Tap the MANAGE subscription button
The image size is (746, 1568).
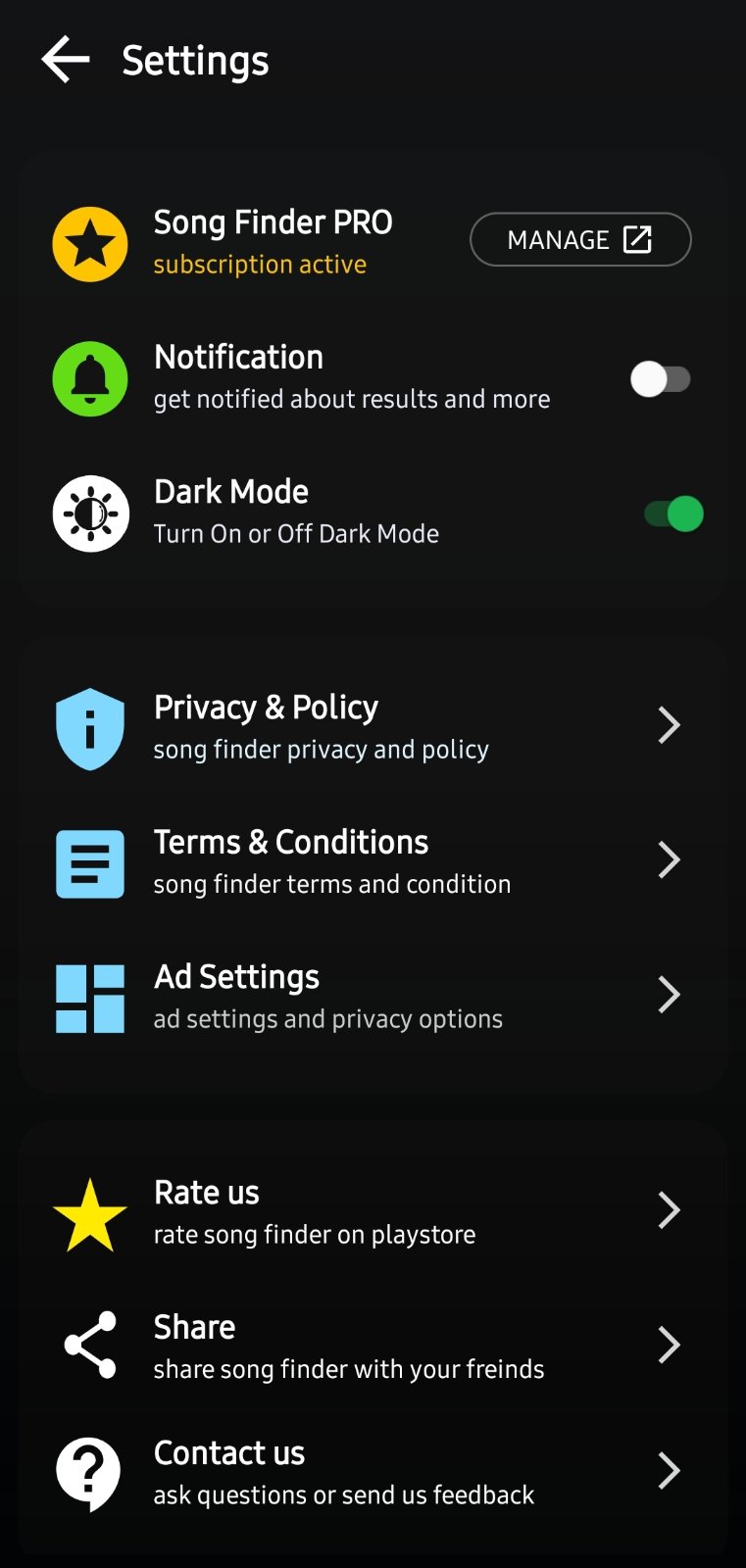(x=580, y=240)
